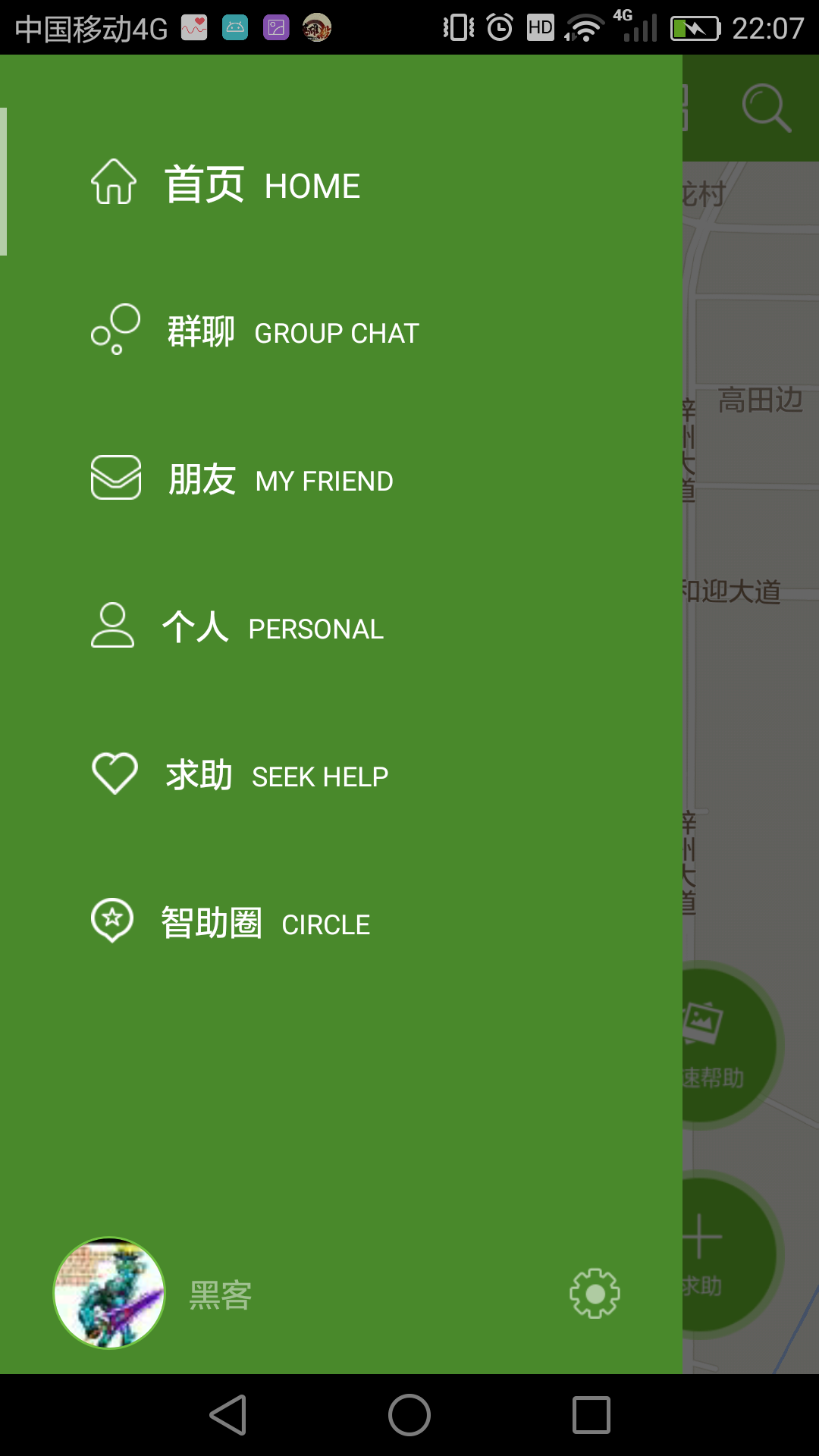Click the heart icon for Seek Help
The width and height of the screenshot is (819, 1456).
[114, 772]
